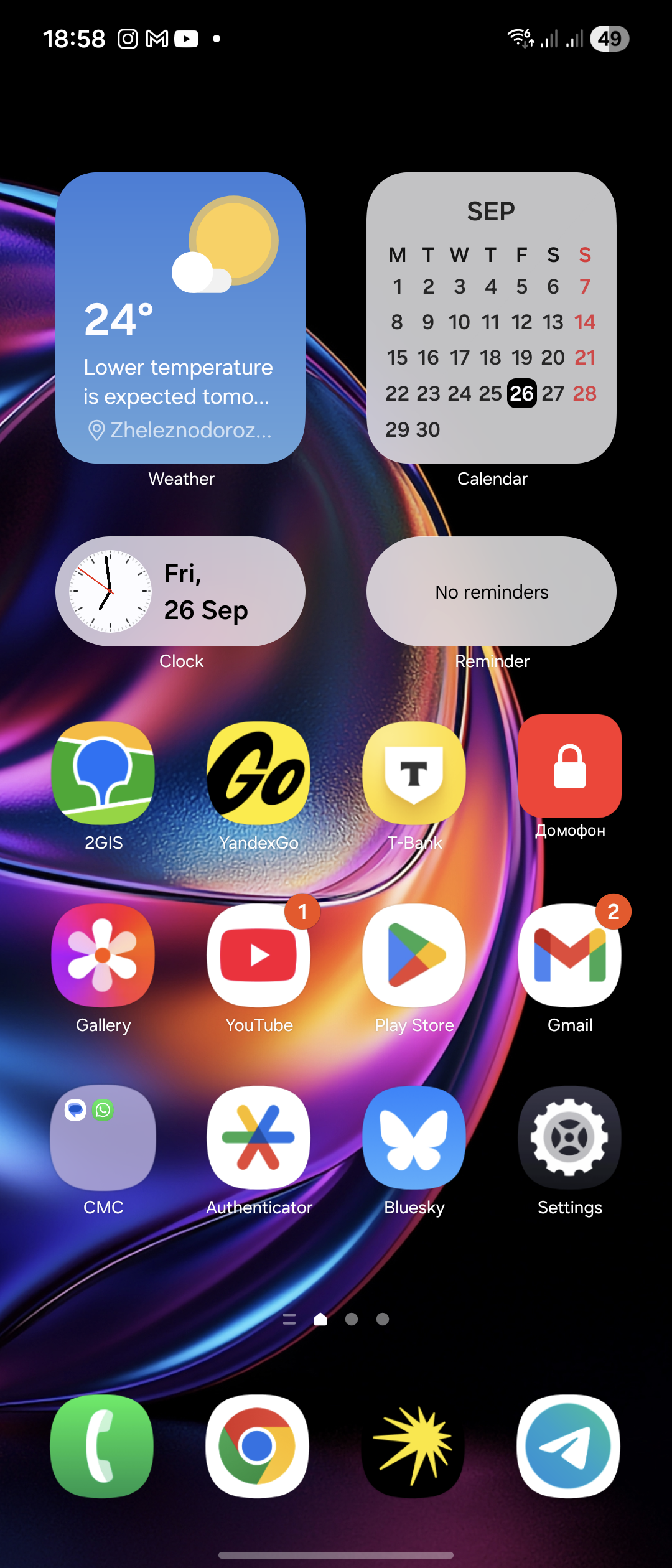This screenshot has width=672, height=1568.
Task: Launch the 2GIS app
Action: point(103,773)
